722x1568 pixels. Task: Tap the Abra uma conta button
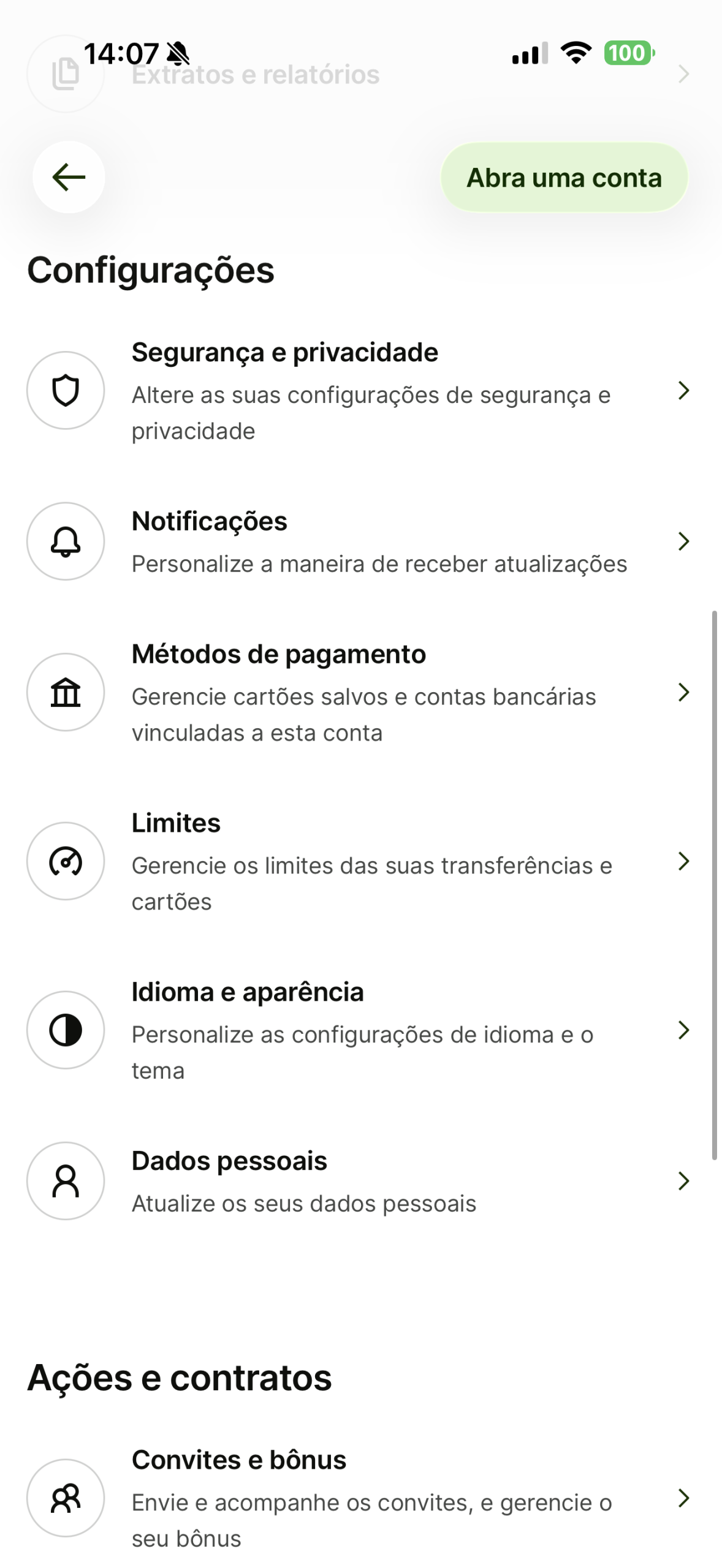(564, 178)
